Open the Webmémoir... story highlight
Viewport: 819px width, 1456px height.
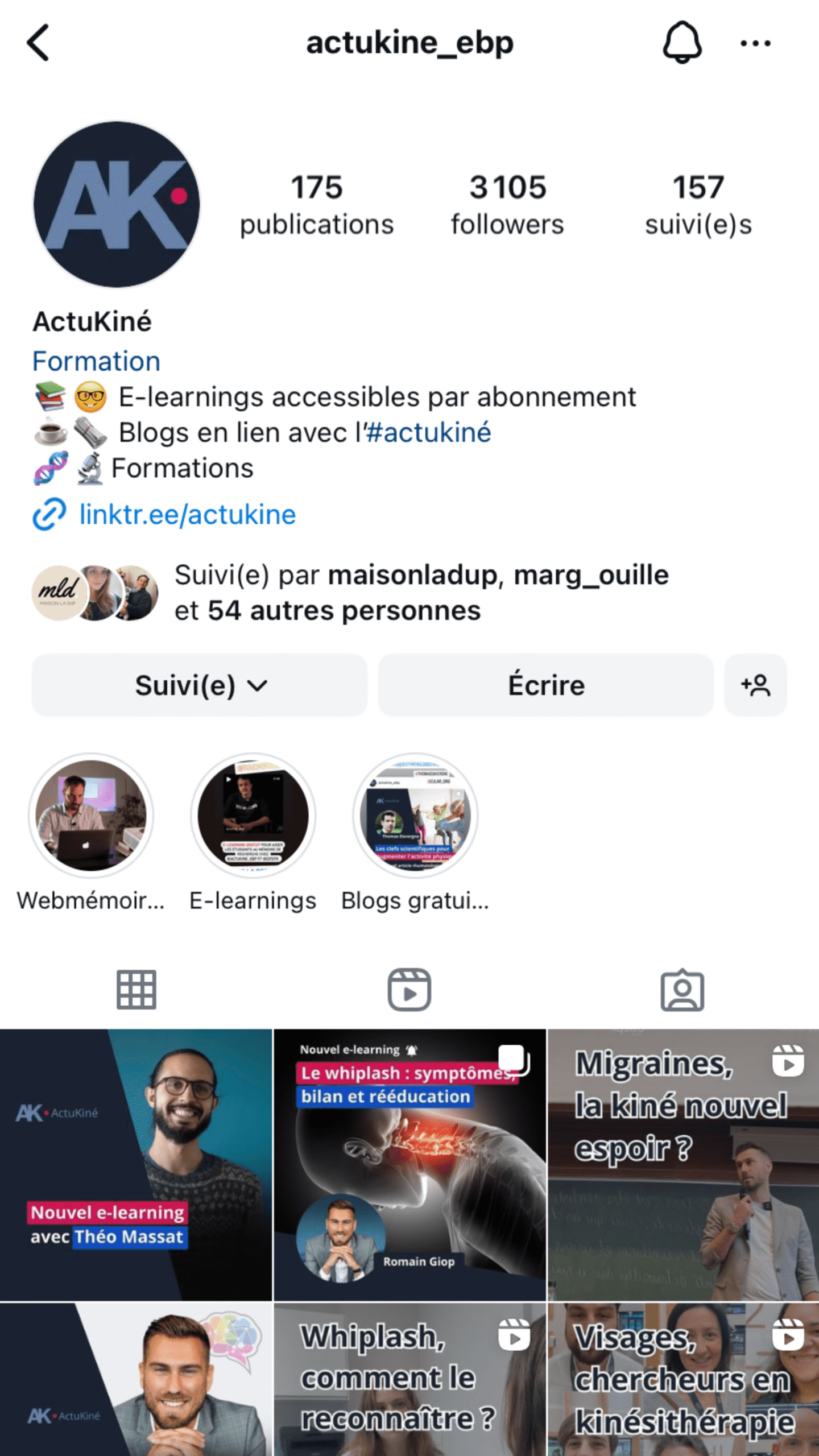click(x=91, y=816)
